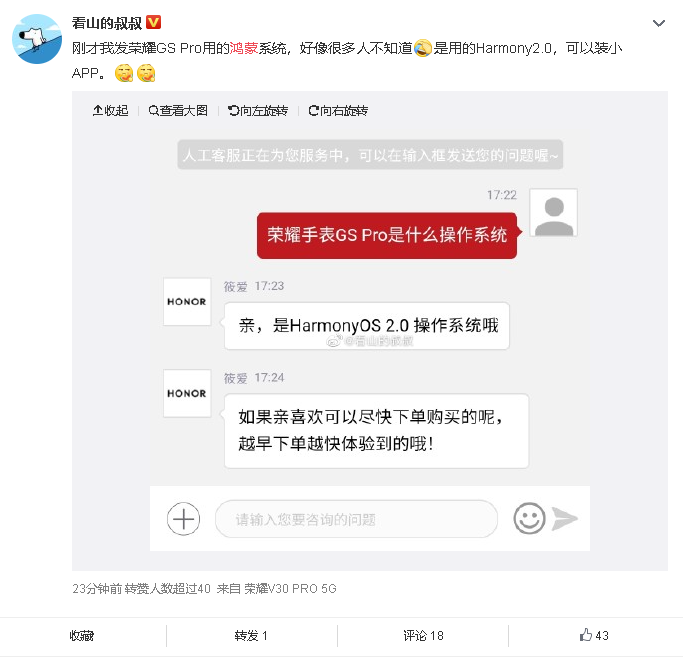Repost using 转发 1

tap(251, 635)
